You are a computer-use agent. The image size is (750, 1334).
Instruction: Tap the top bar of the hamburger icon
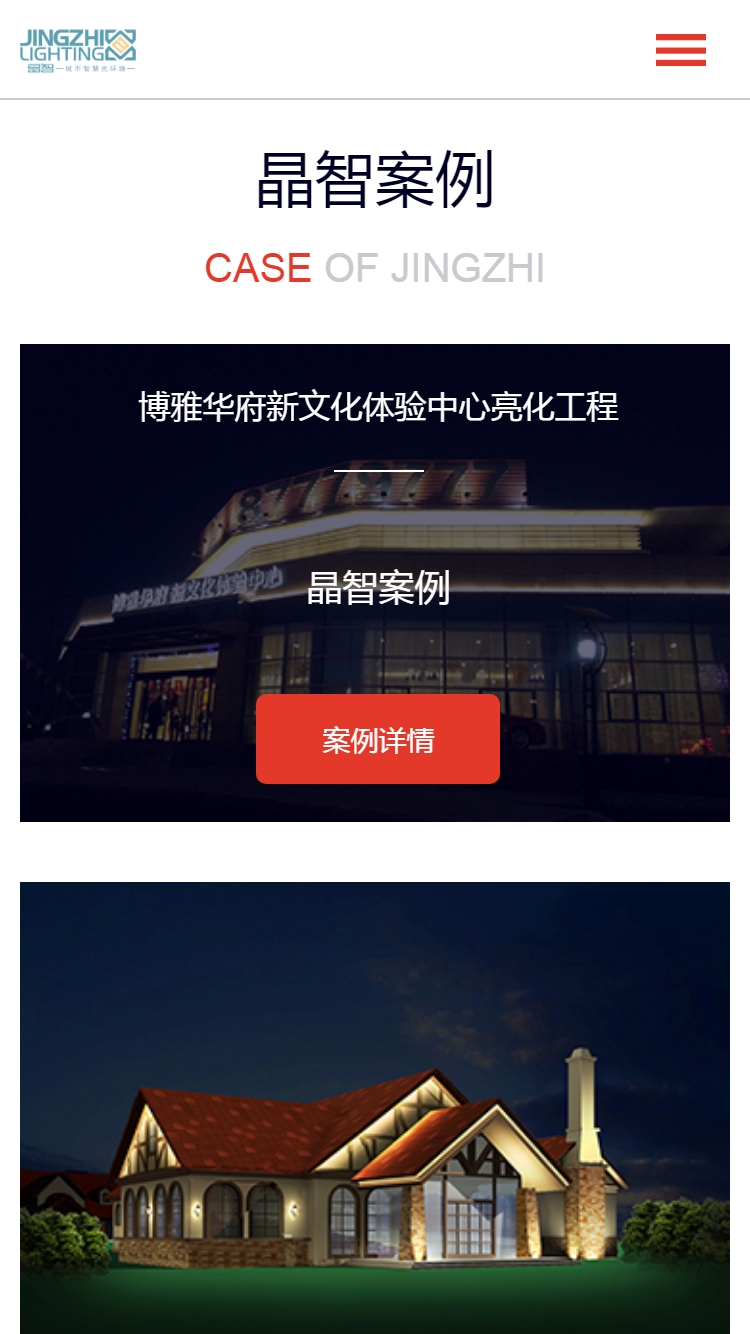point(681,37)
